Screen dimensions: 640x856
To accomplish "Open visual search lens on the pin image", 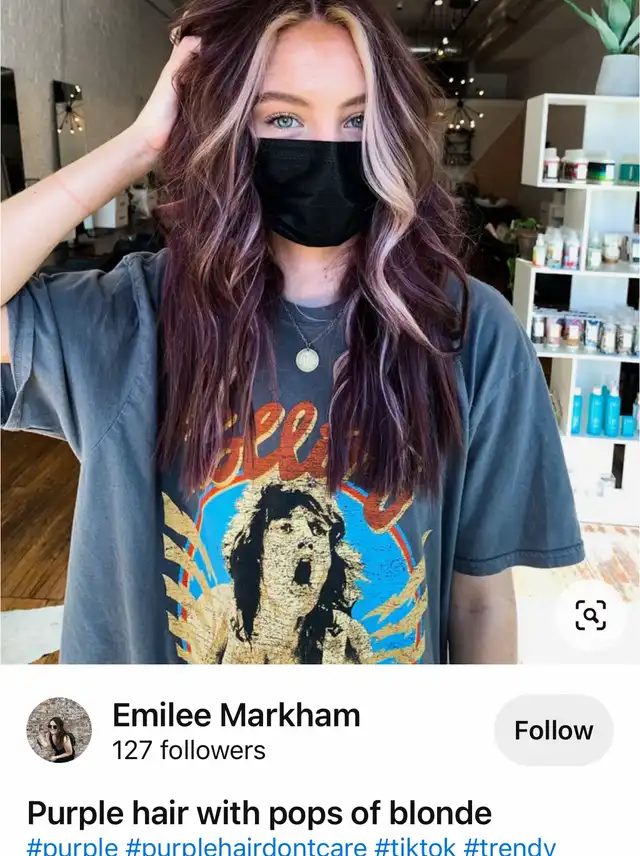I will pyautogui.click(x=590, y=615).
